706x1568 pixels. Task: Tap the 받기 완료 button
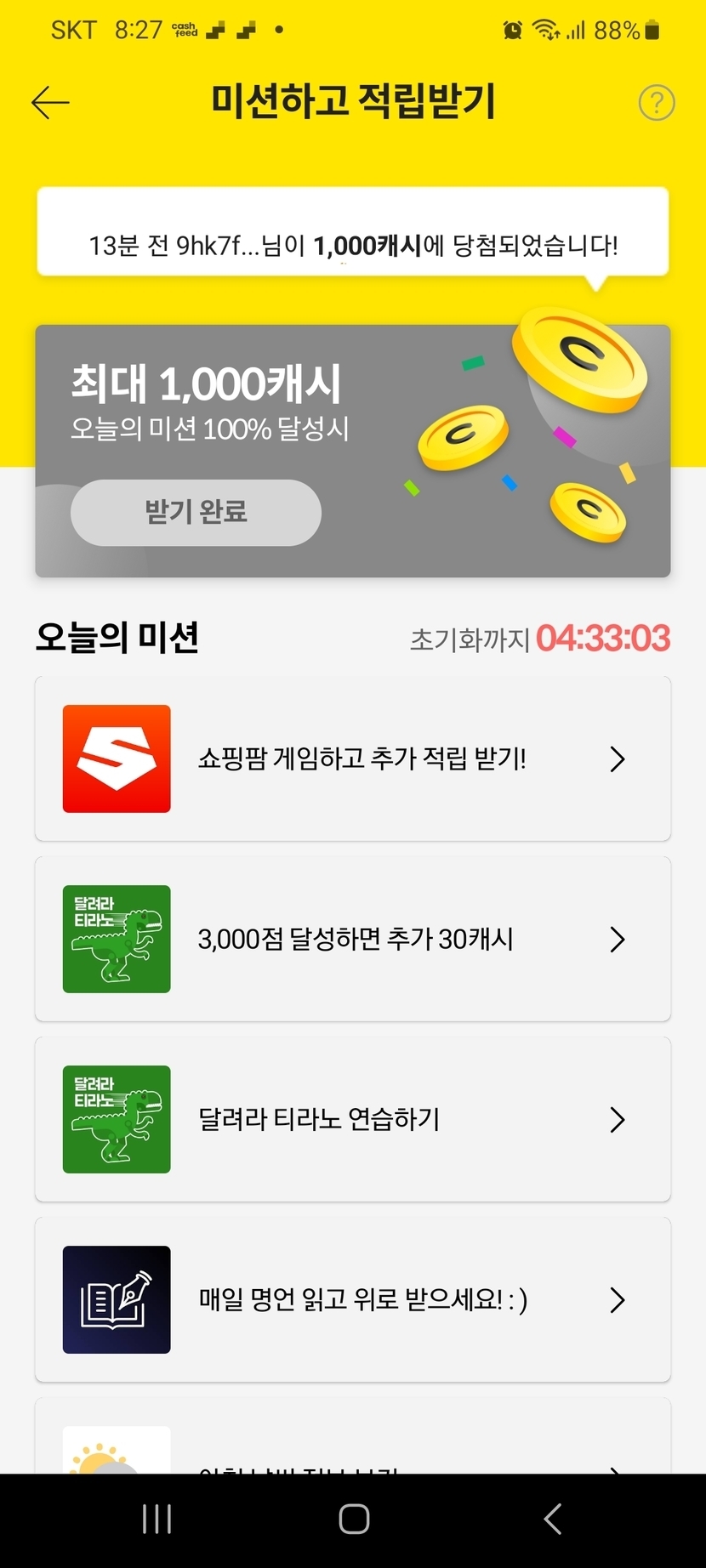(196, 513)
